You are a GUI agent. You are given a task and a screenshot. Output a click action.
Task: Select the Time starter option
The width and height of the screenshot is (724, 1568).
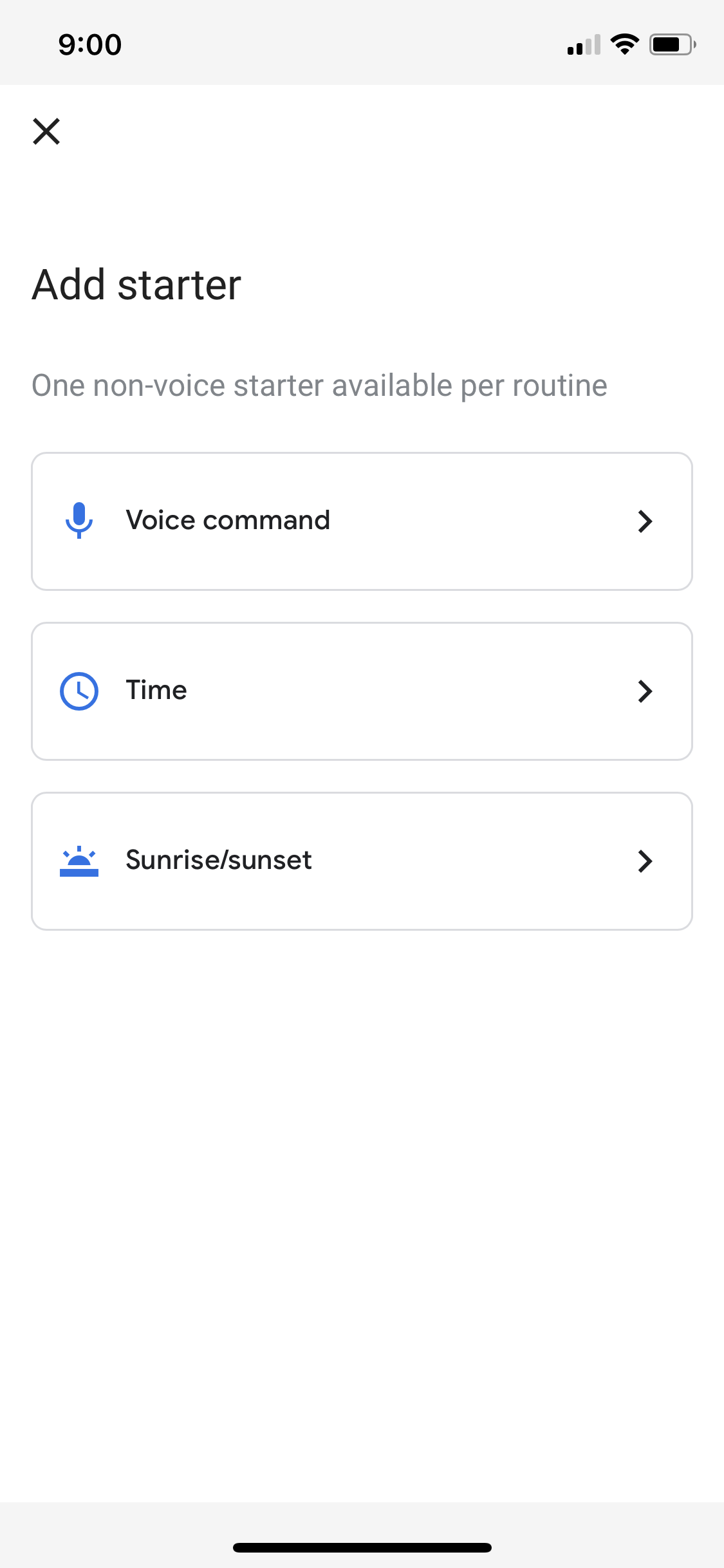[362, 691]
